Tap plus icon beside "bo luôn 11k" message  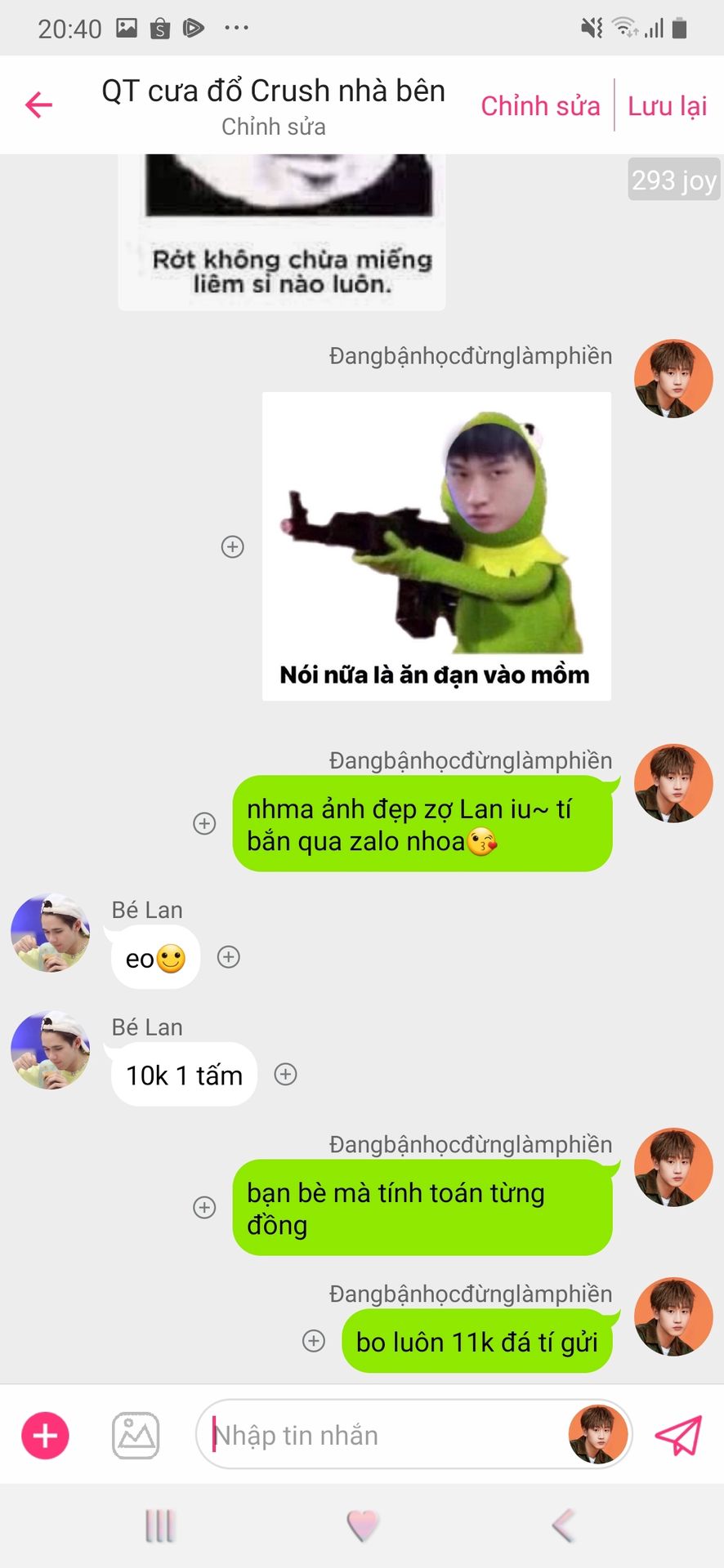(314, 1341)
